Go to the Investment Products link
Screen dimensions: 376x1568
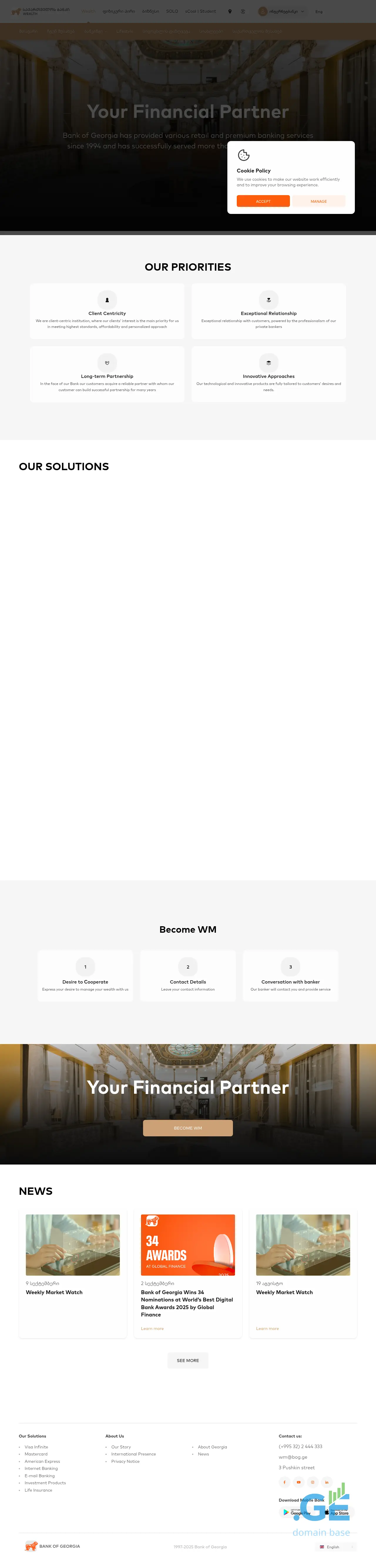pyautogui.click(x=45, y=1483)
